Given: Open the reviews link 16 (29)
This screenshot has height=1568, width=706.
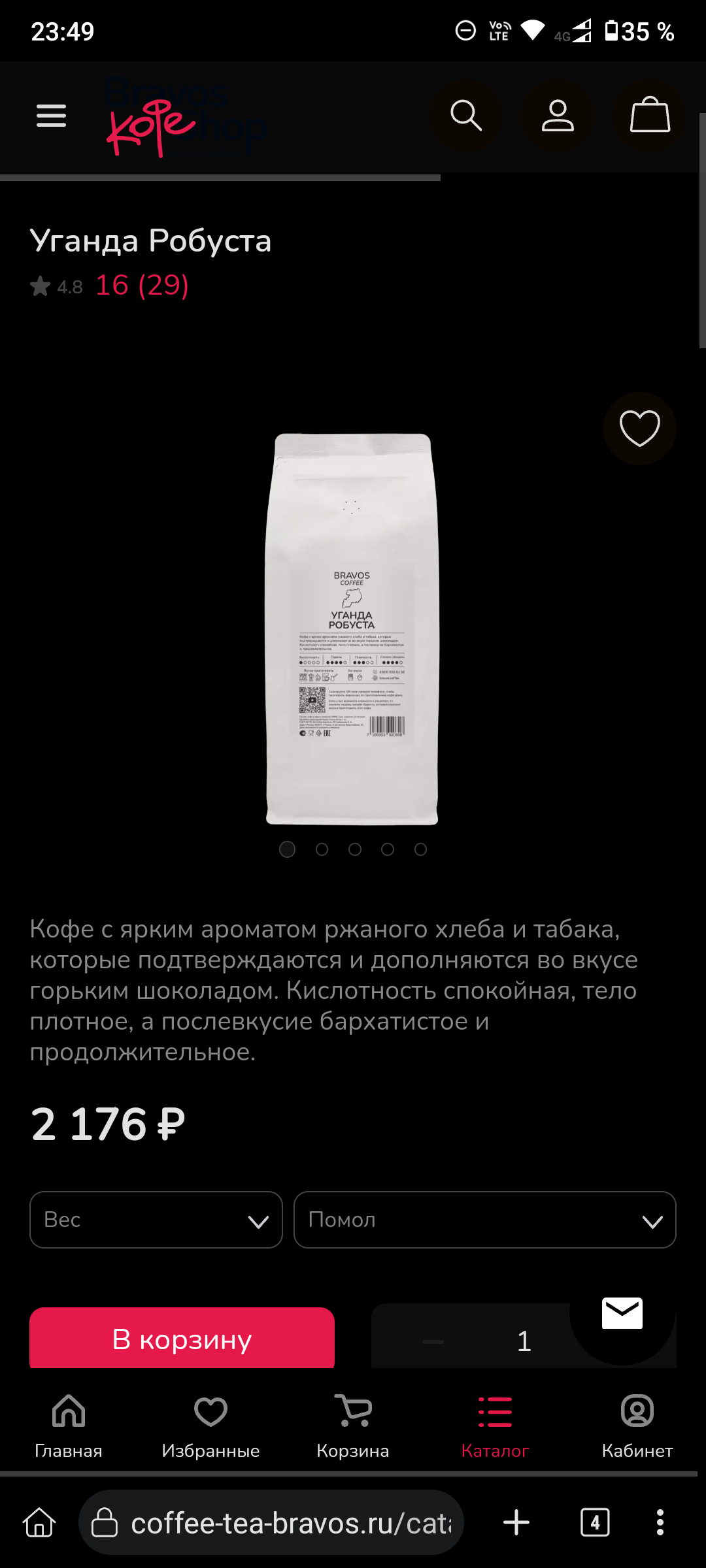Looking at the screenshot, I should point(142,286).
